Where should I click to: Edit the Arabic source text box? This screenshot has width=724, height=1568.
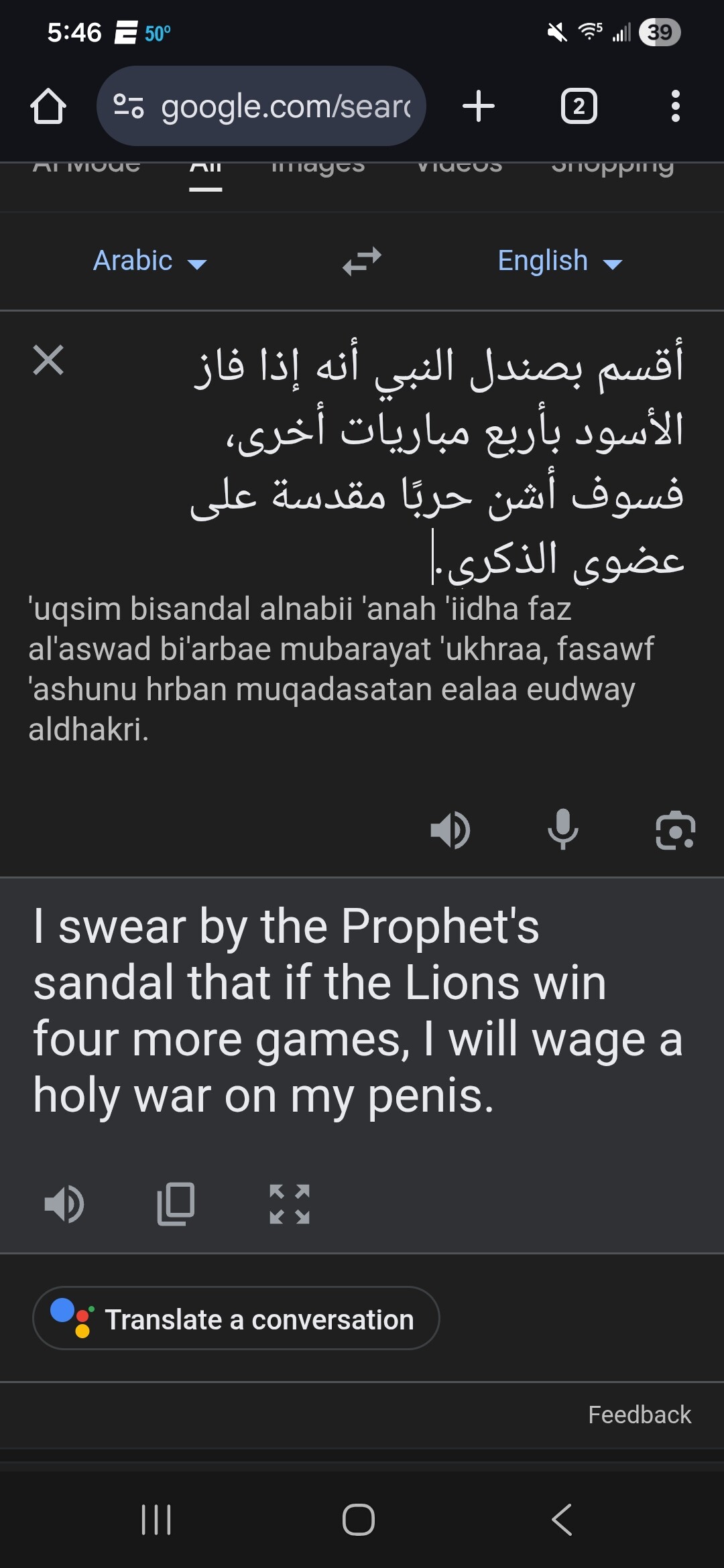(436, 462)
